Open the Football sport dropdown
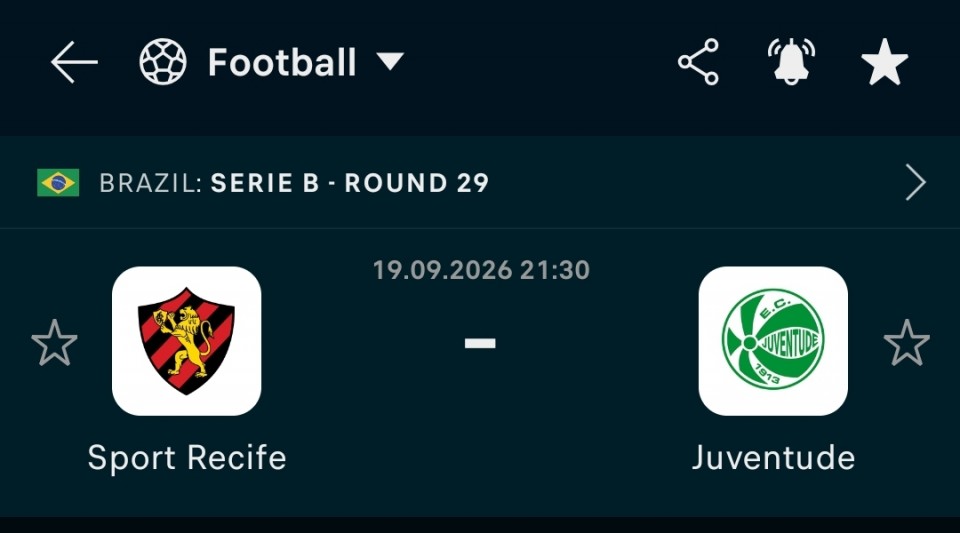The image size is (960, 533). pos(272,62)
